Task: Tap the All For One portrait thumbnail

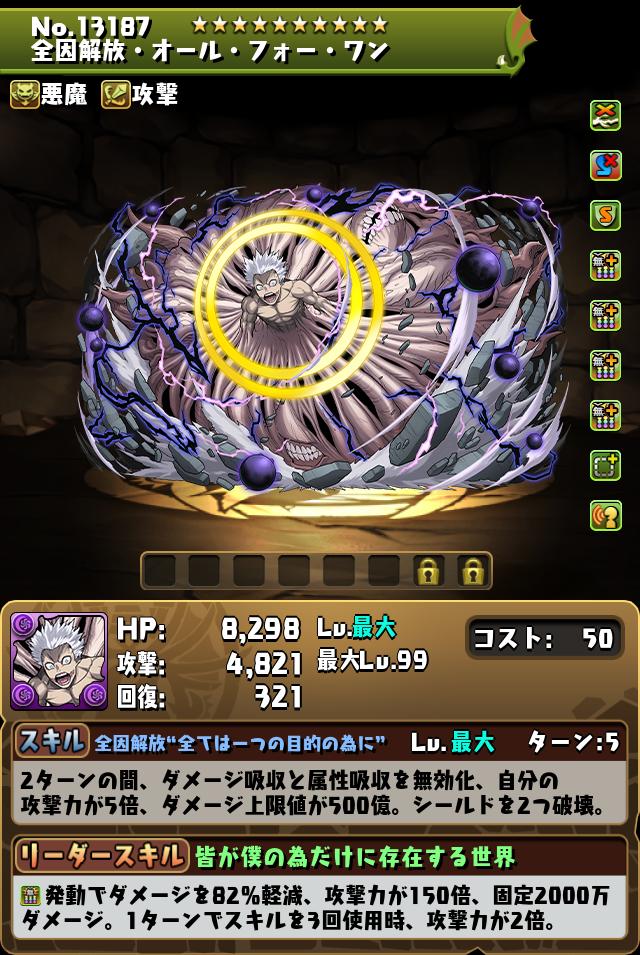Action: (59, 661)
